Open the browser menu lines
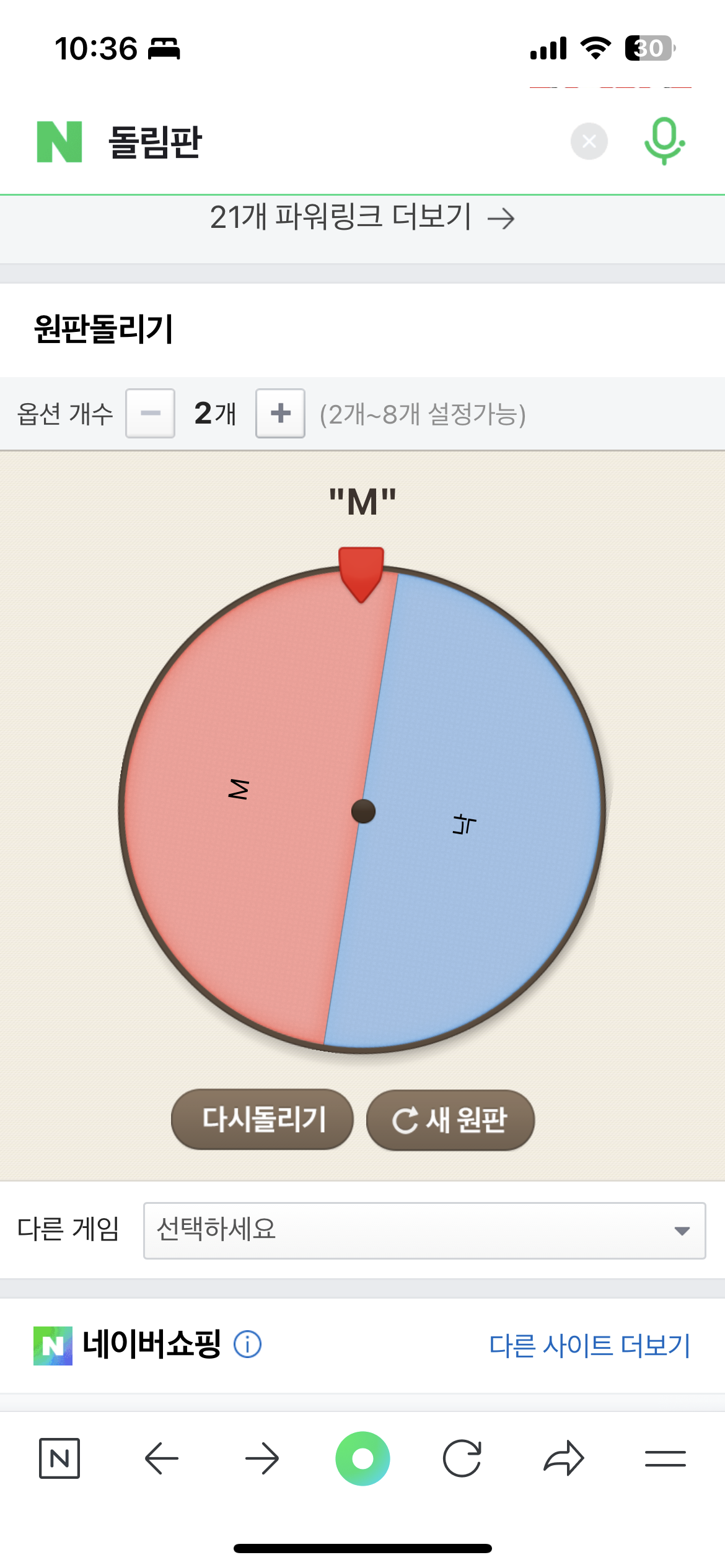 click(x=665, y=1458)
